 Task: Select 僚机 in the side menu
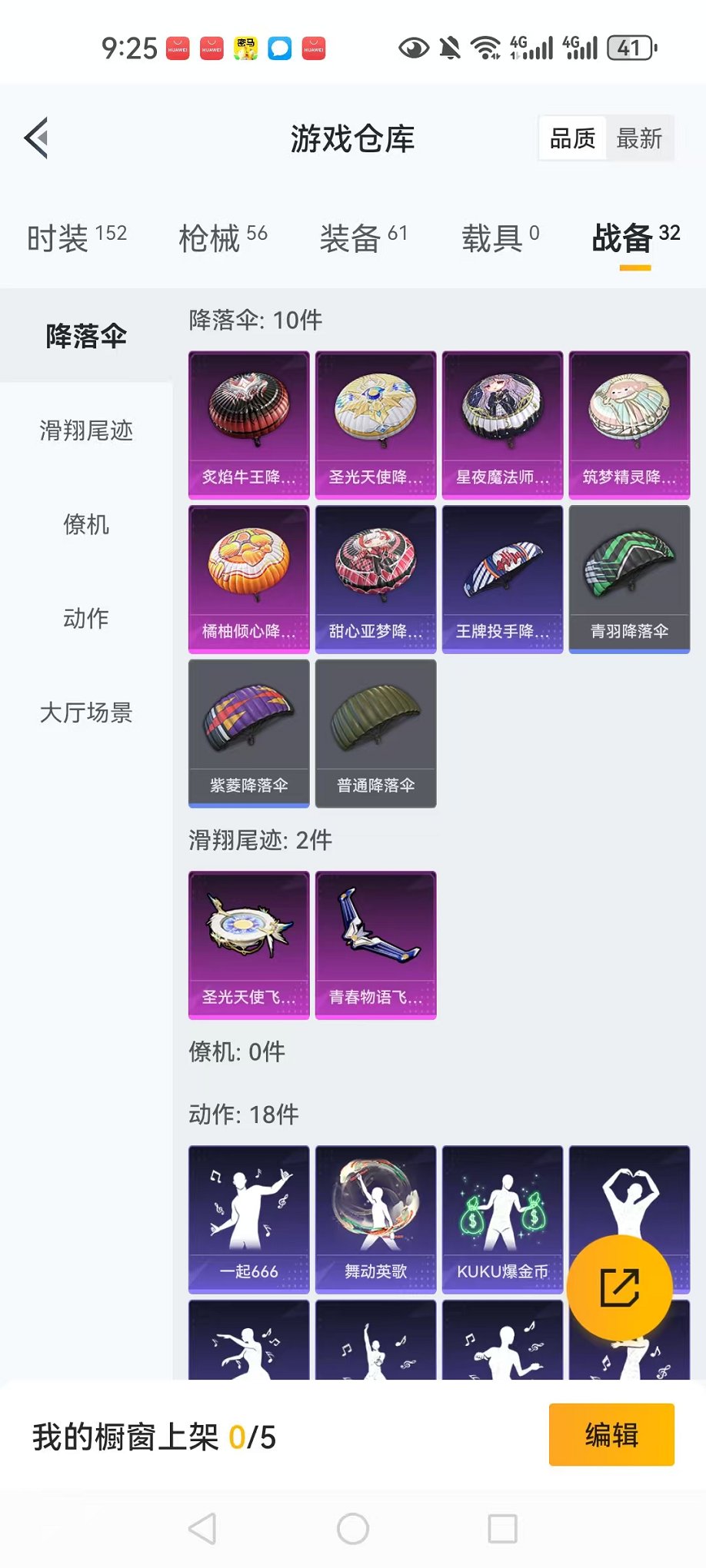(x=86, y=524)
